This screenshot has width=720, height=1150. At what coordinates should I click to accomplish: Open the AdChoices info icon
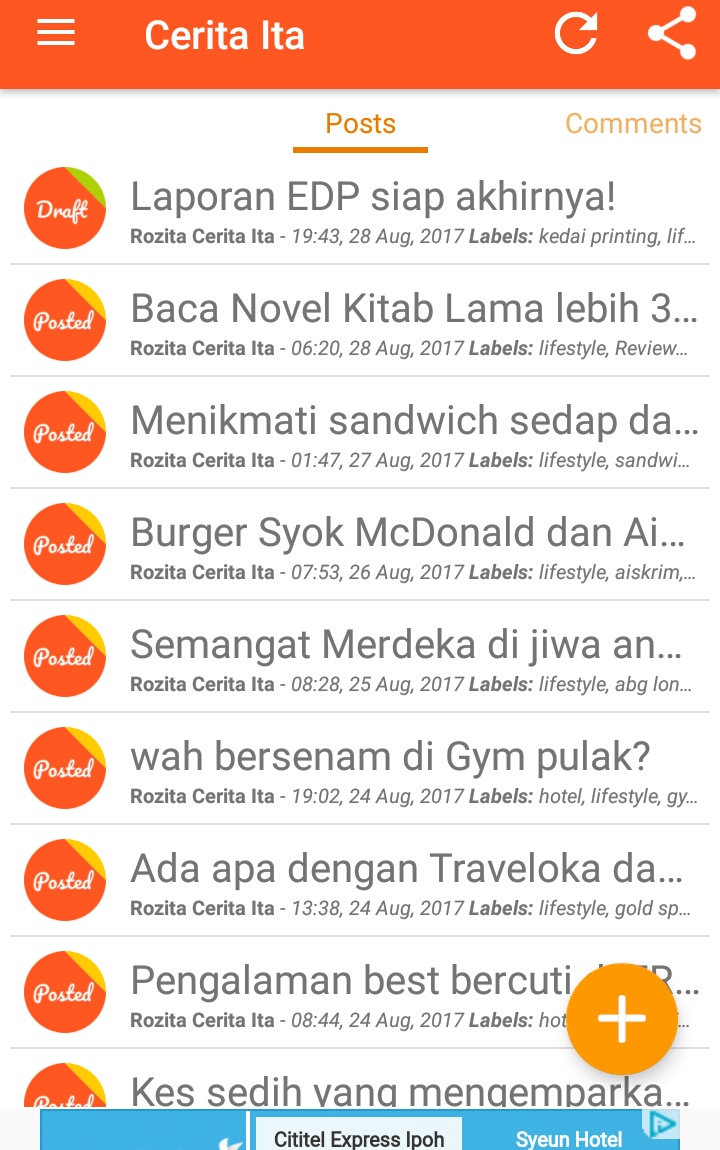point(663,1125)
